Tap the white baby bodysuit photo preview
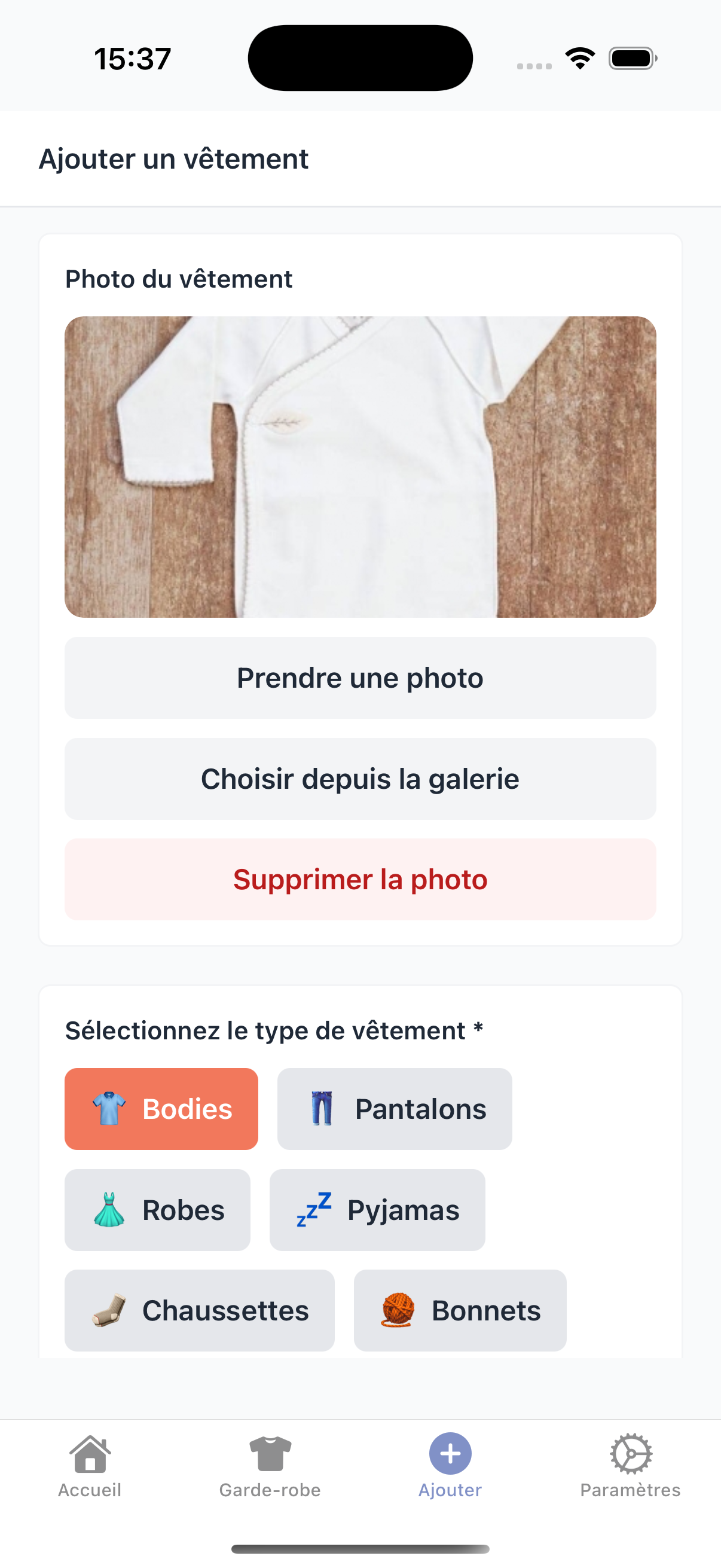The image size is (721, 1568). (360, 468)
